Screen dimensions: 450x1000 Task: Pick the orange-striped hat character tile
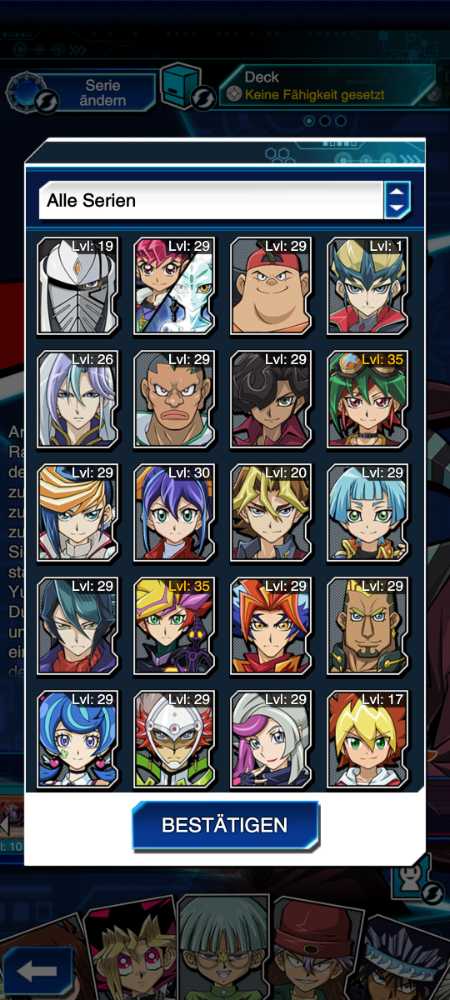77,513
